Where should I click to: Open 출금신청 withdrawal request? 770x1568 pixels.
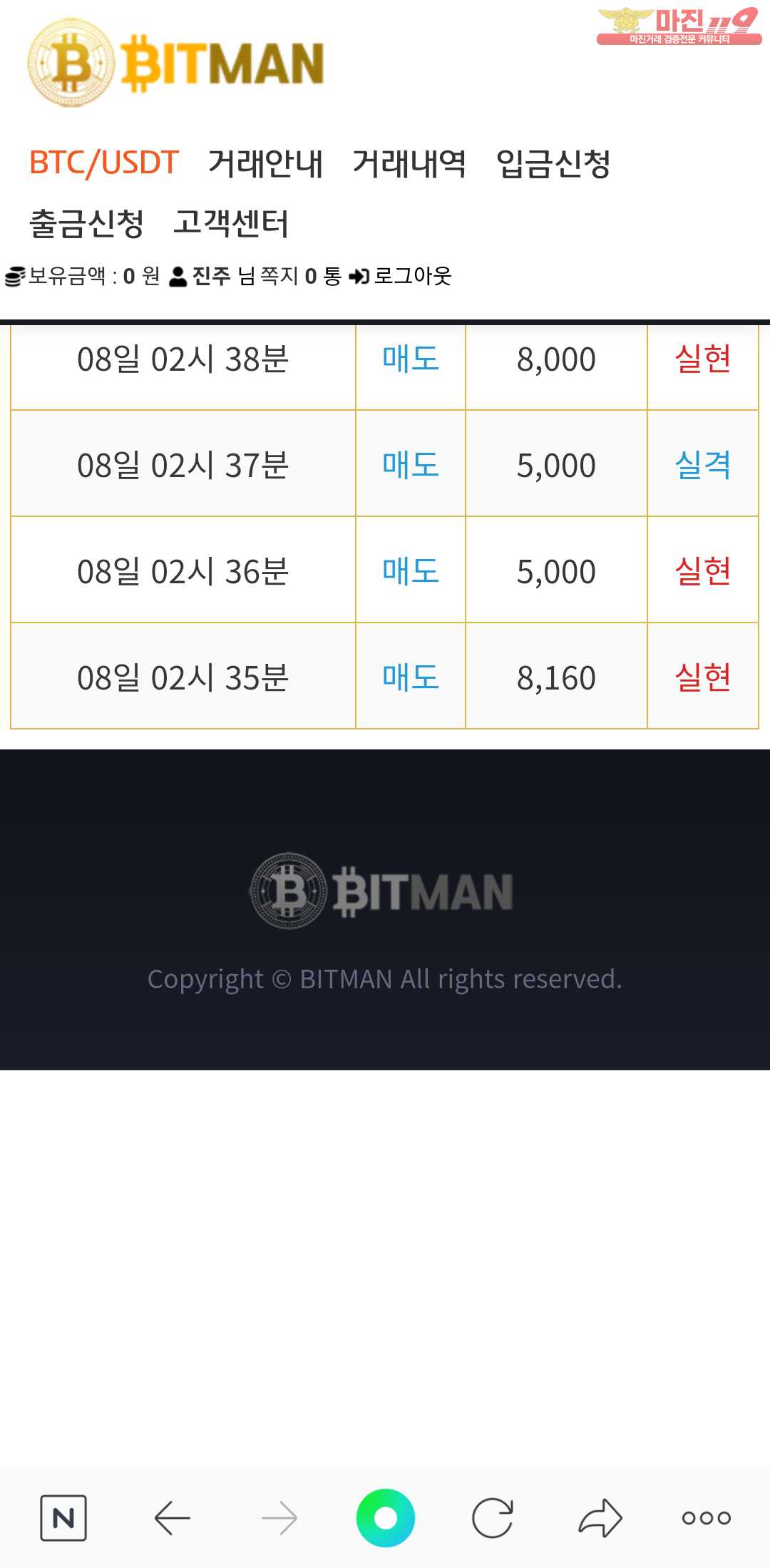pos(86,223)
